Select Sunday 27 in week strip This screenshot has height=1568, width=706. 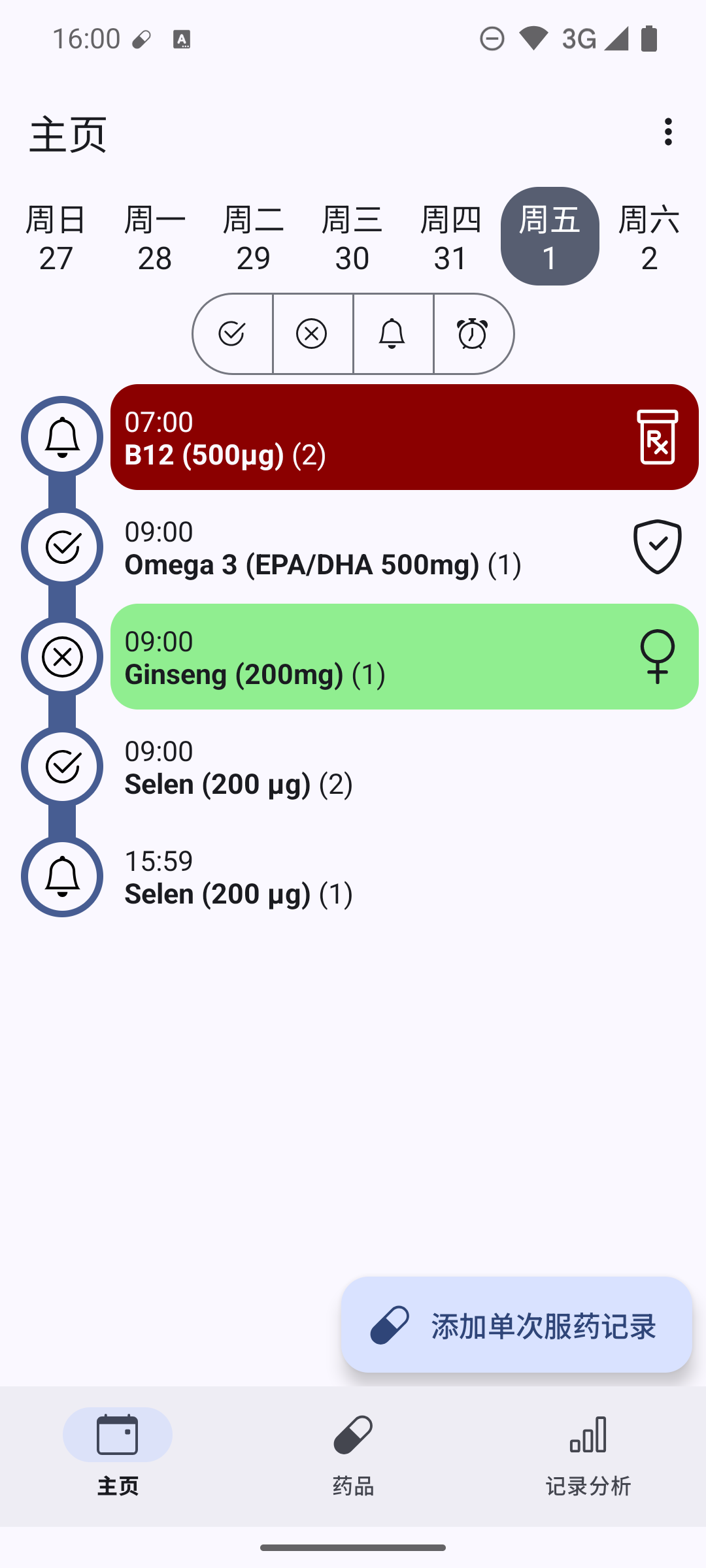pyautogui.click(x=56, y=238)
